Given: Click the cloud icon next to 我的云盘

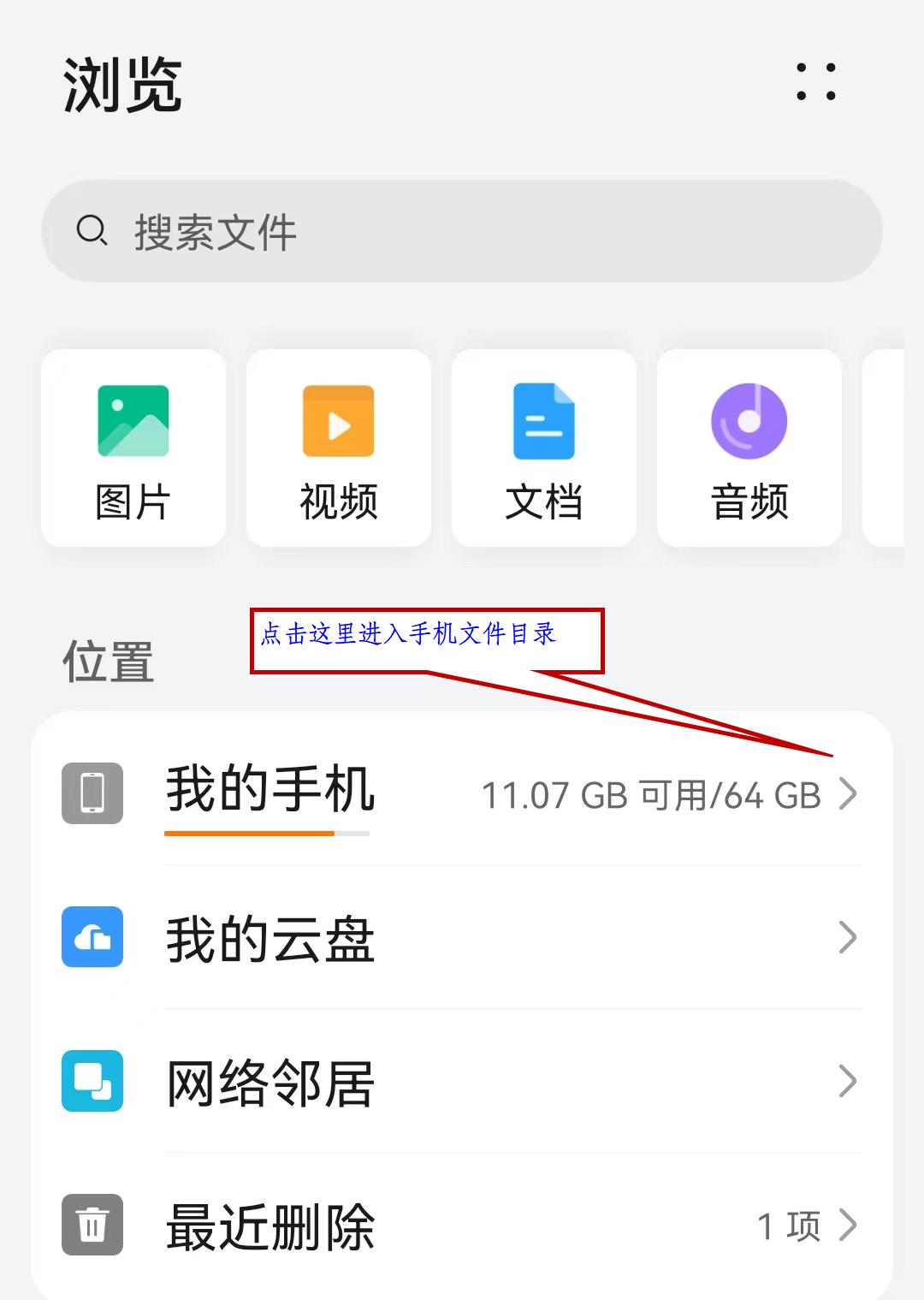Looking at the screenshot, I should 92,939.
